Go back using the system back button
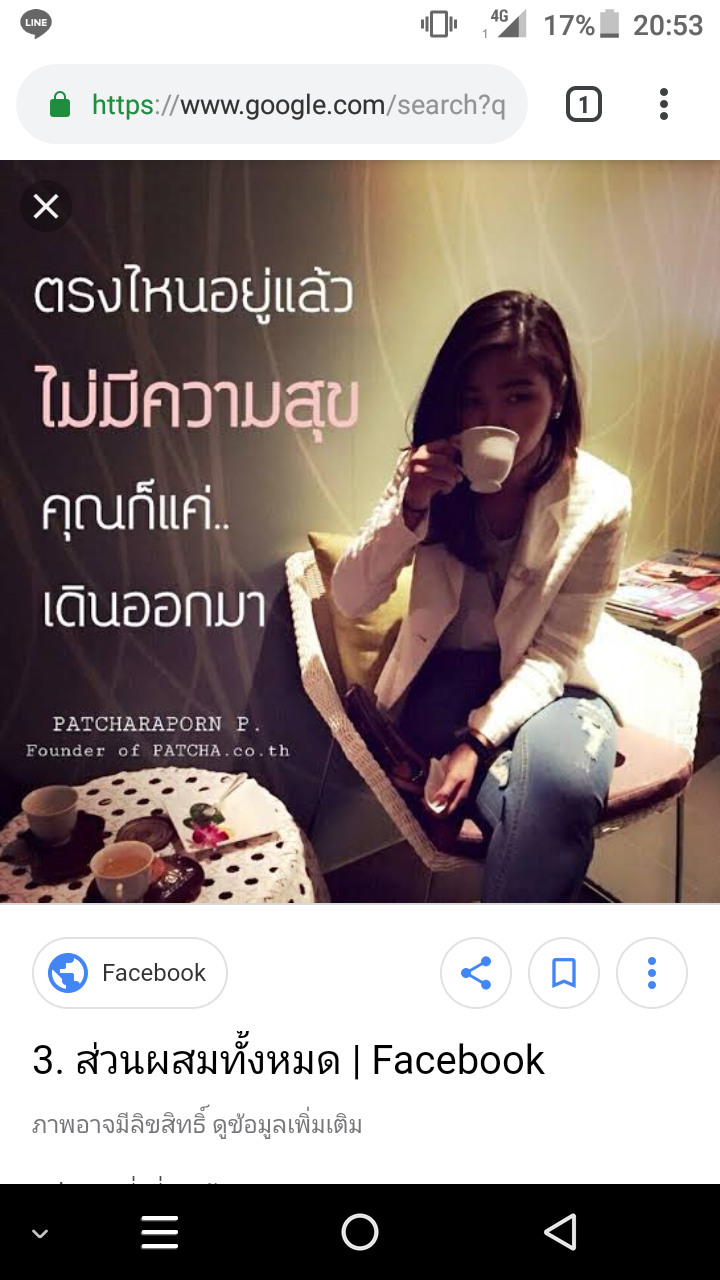This screenshot has width=720, height=1280. [560, 1232]
